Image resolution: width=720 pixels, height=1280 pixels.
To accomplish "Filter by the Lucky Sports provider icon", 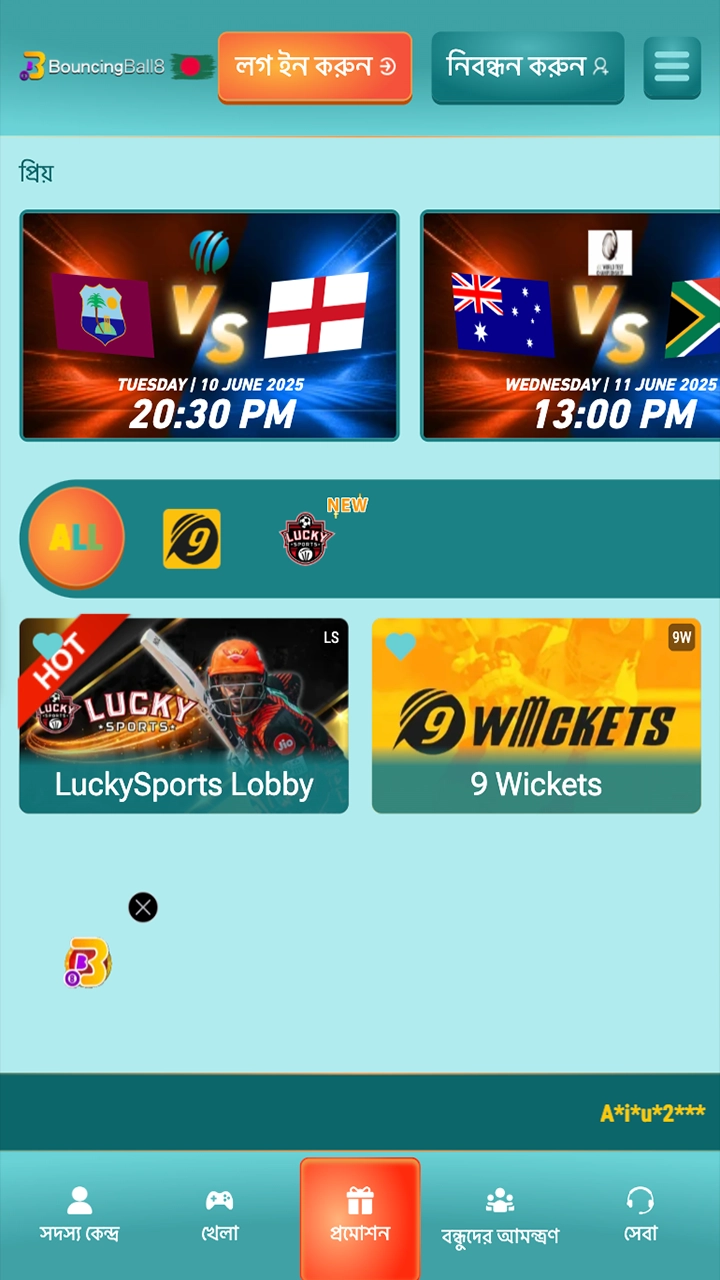I will pos(306,539).
